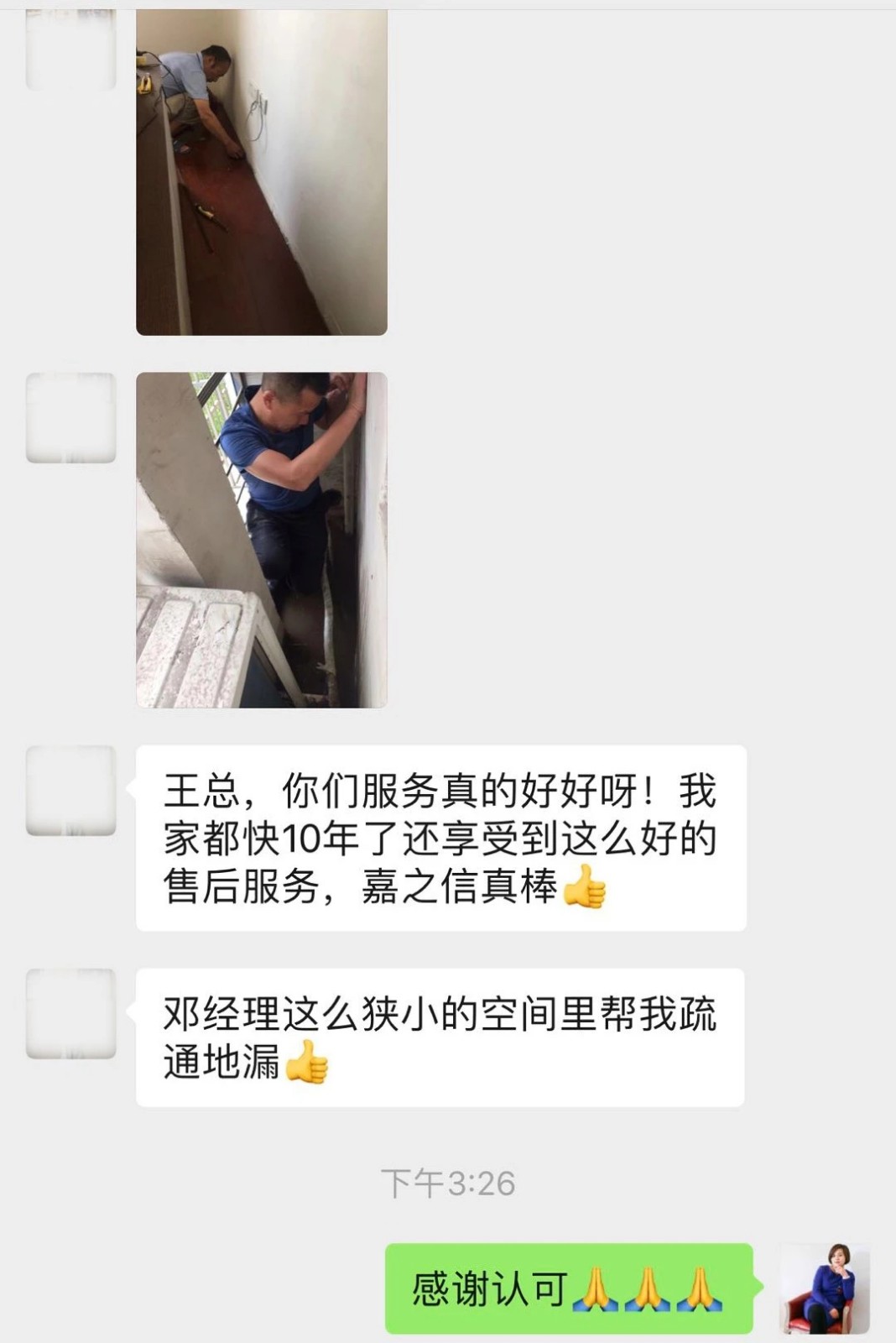Image resolution: width=896 pixels, height=1343 pixels.
Task: Tap avatar next to the 王总 message
Action: click(70, 790)
